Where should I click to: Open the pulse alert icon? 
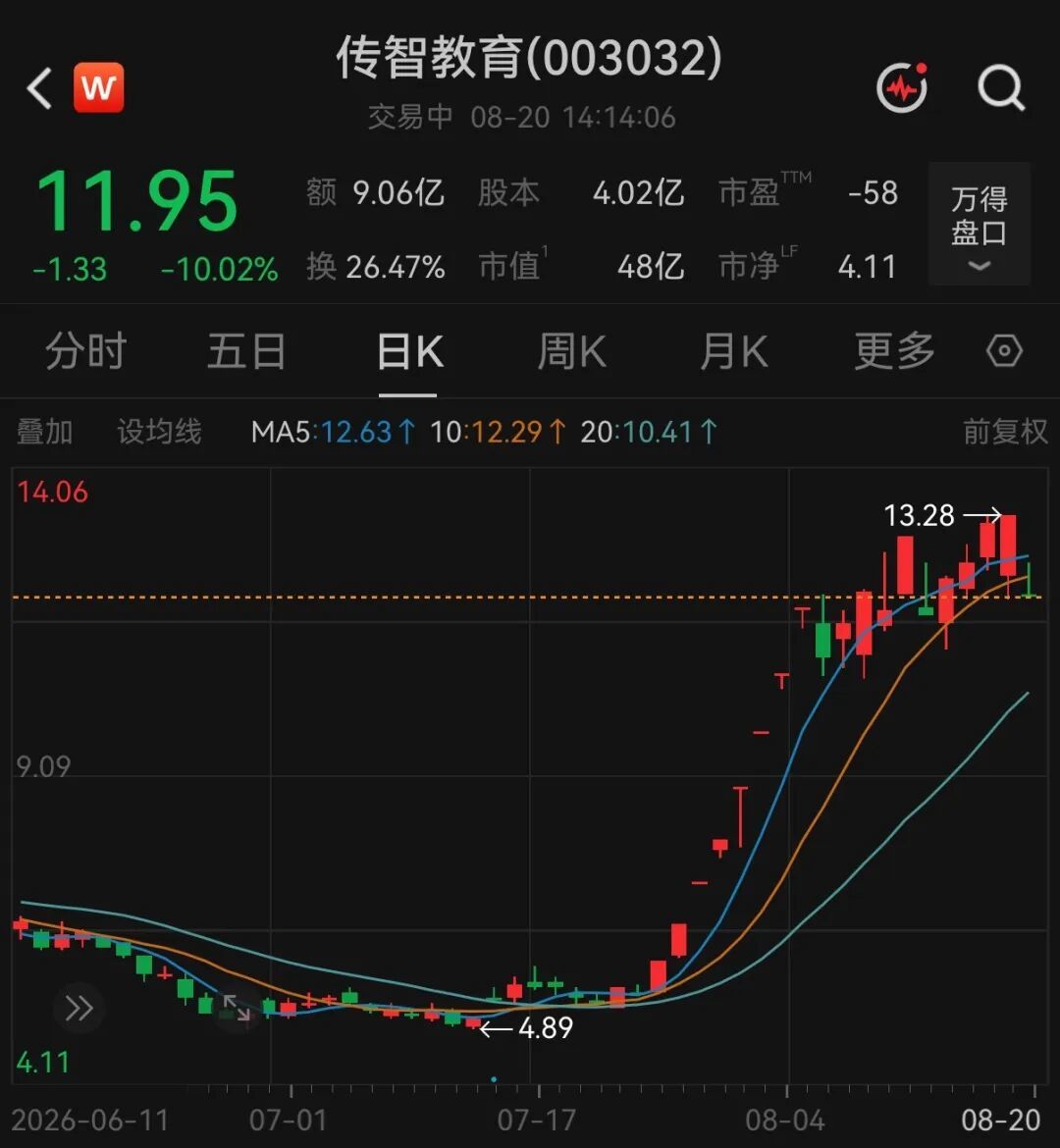point(903,87)
